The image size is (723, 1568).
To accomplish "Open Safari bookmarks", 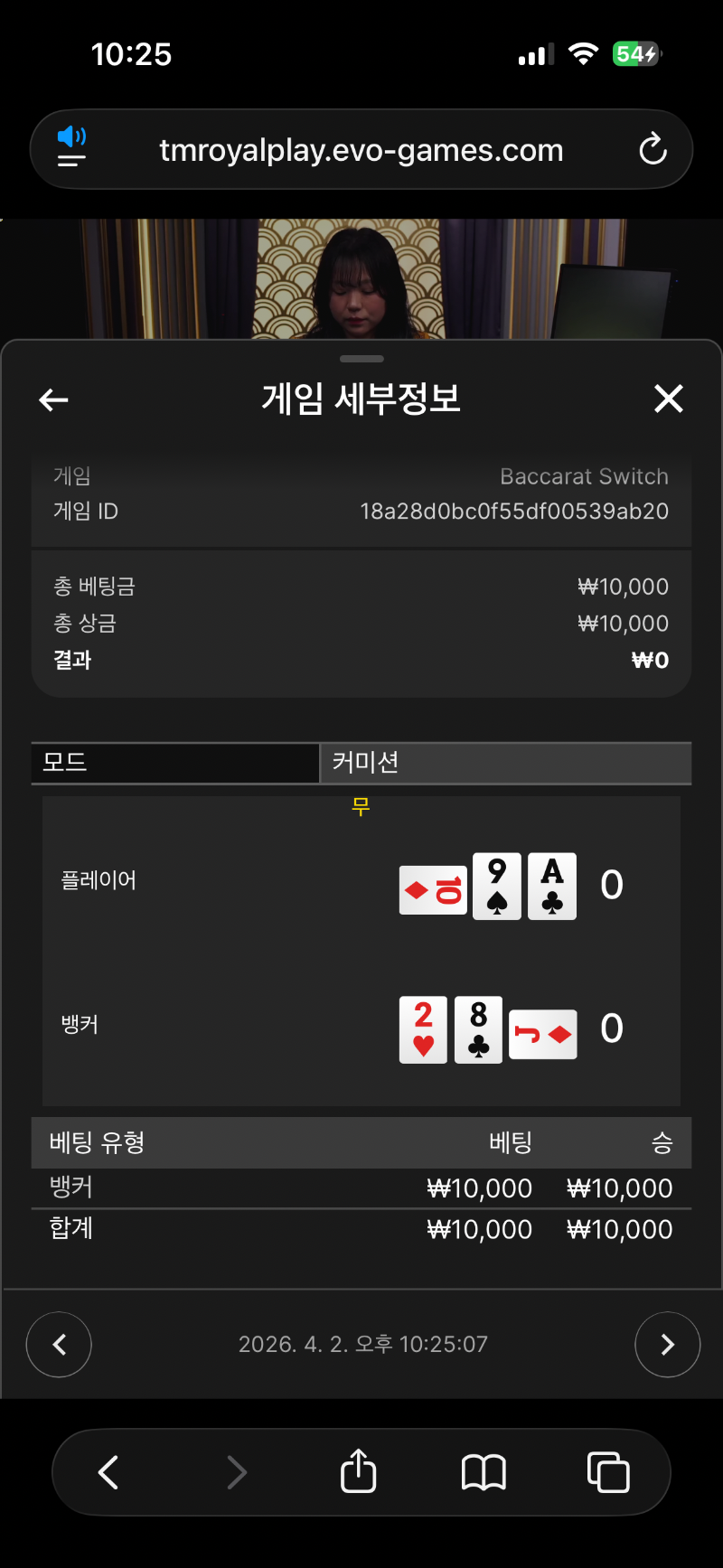I will click(x=484, y=1472).
